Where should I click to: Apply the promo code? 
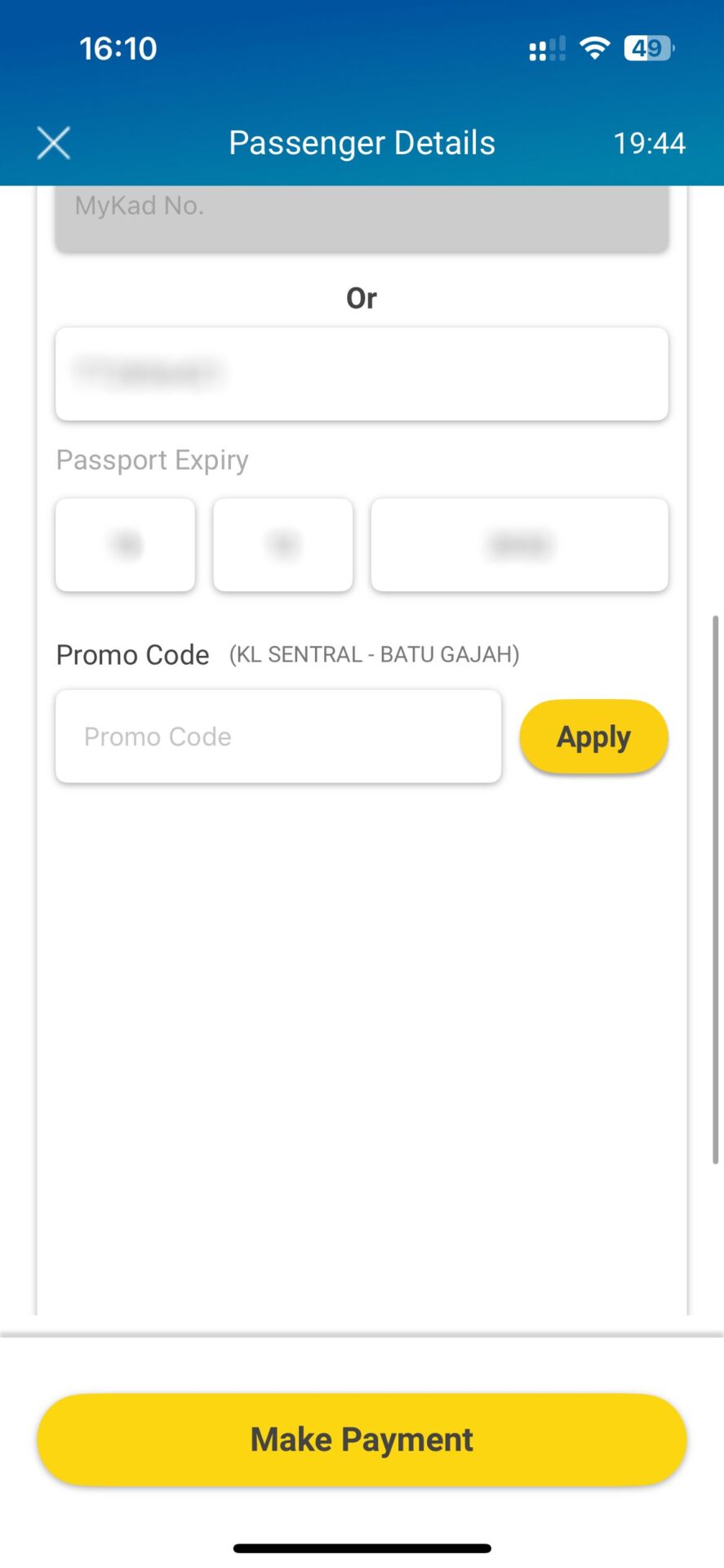[593, 737]
